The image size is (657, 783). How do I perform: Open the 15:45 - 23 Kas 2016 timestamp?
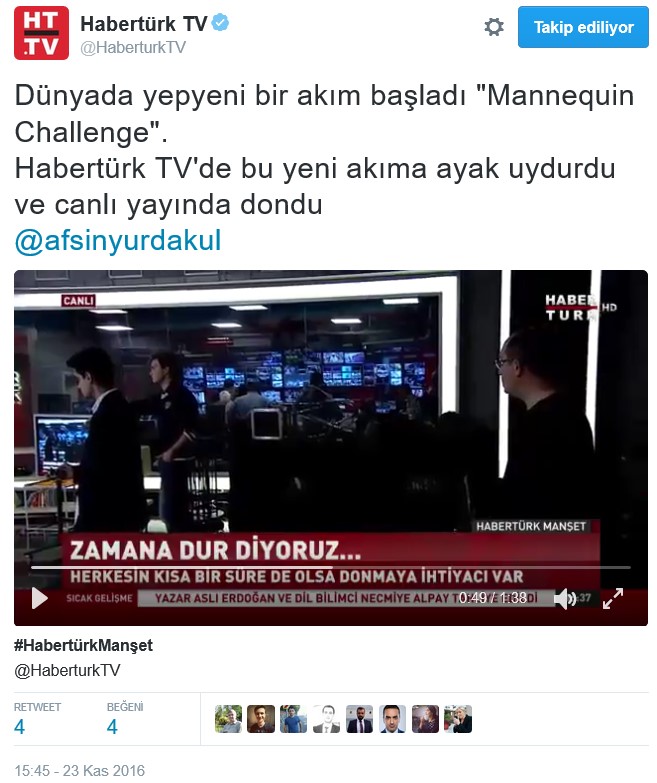tap(79, 770)
